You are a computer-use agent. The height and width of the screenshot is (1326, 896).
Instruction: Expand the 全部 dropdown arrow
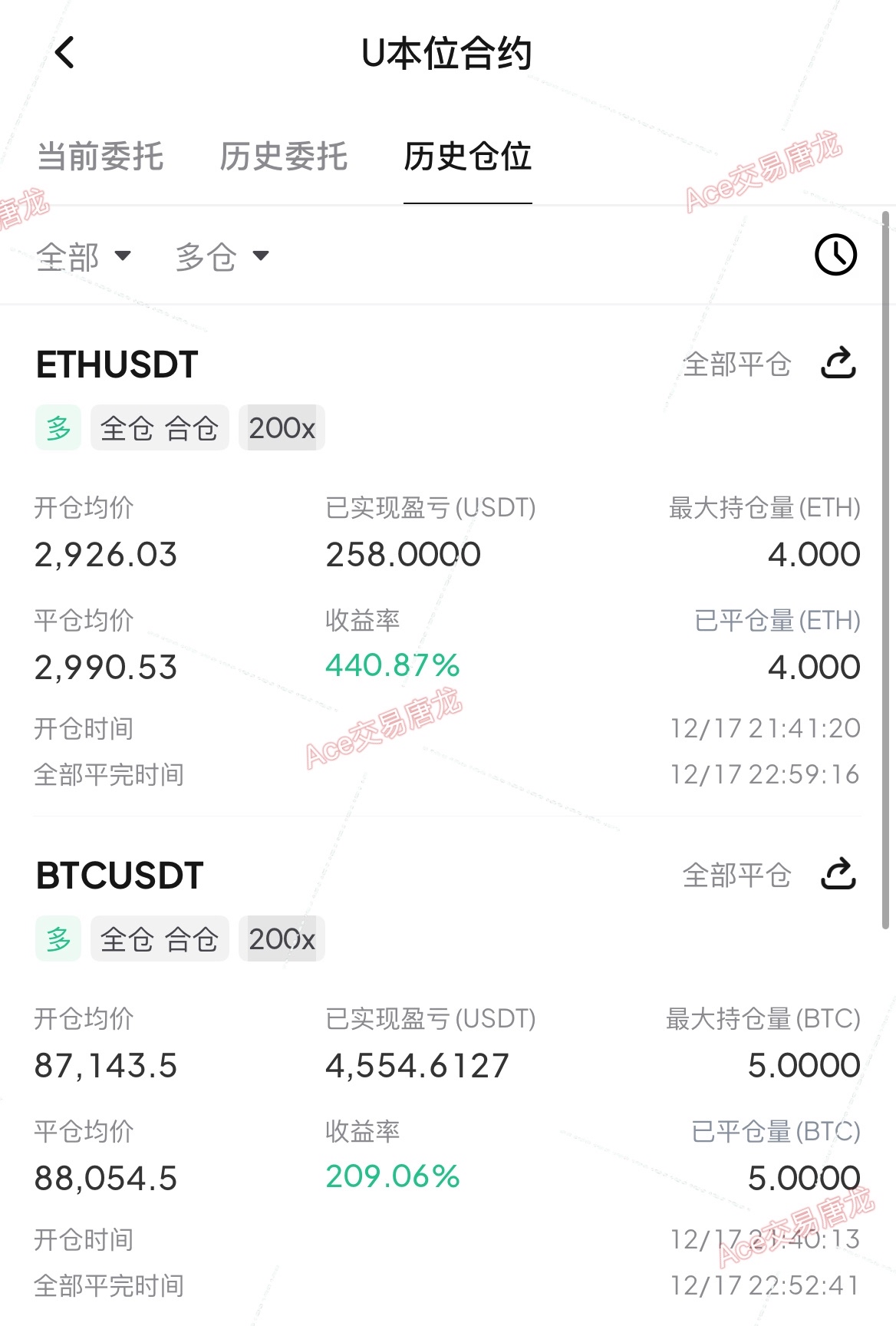125,259
